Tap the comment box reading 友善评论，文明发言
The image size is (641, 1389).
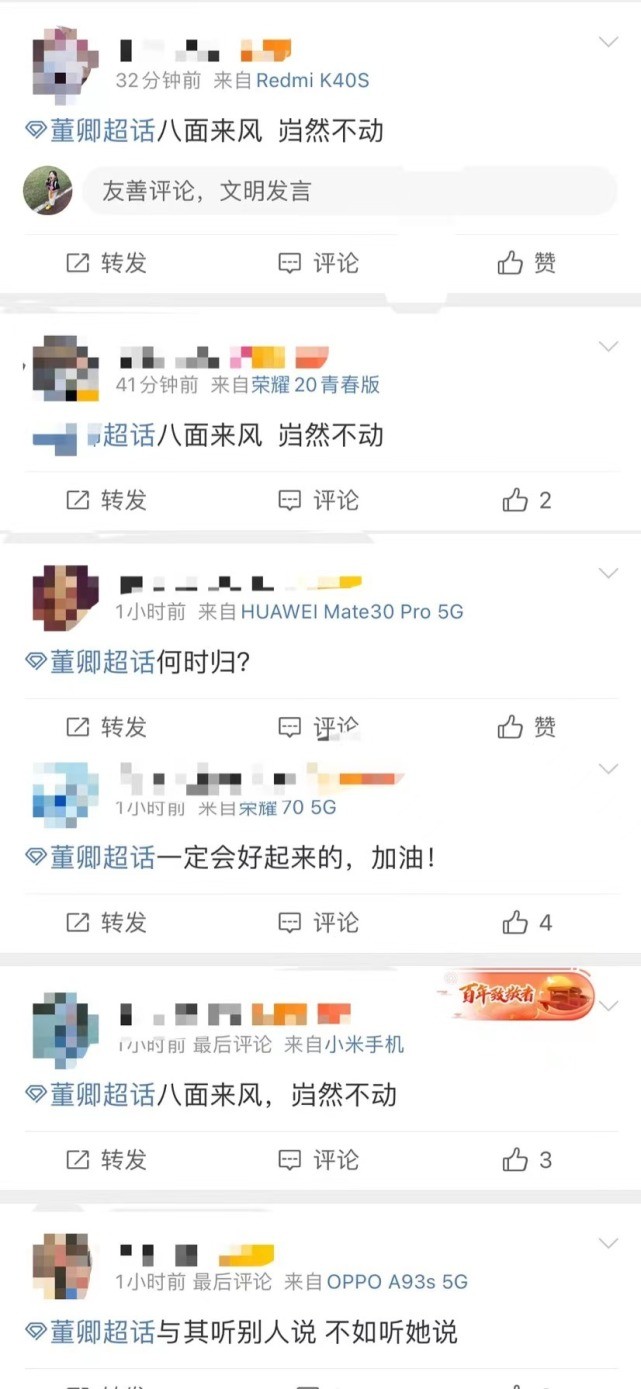(350, 191)
